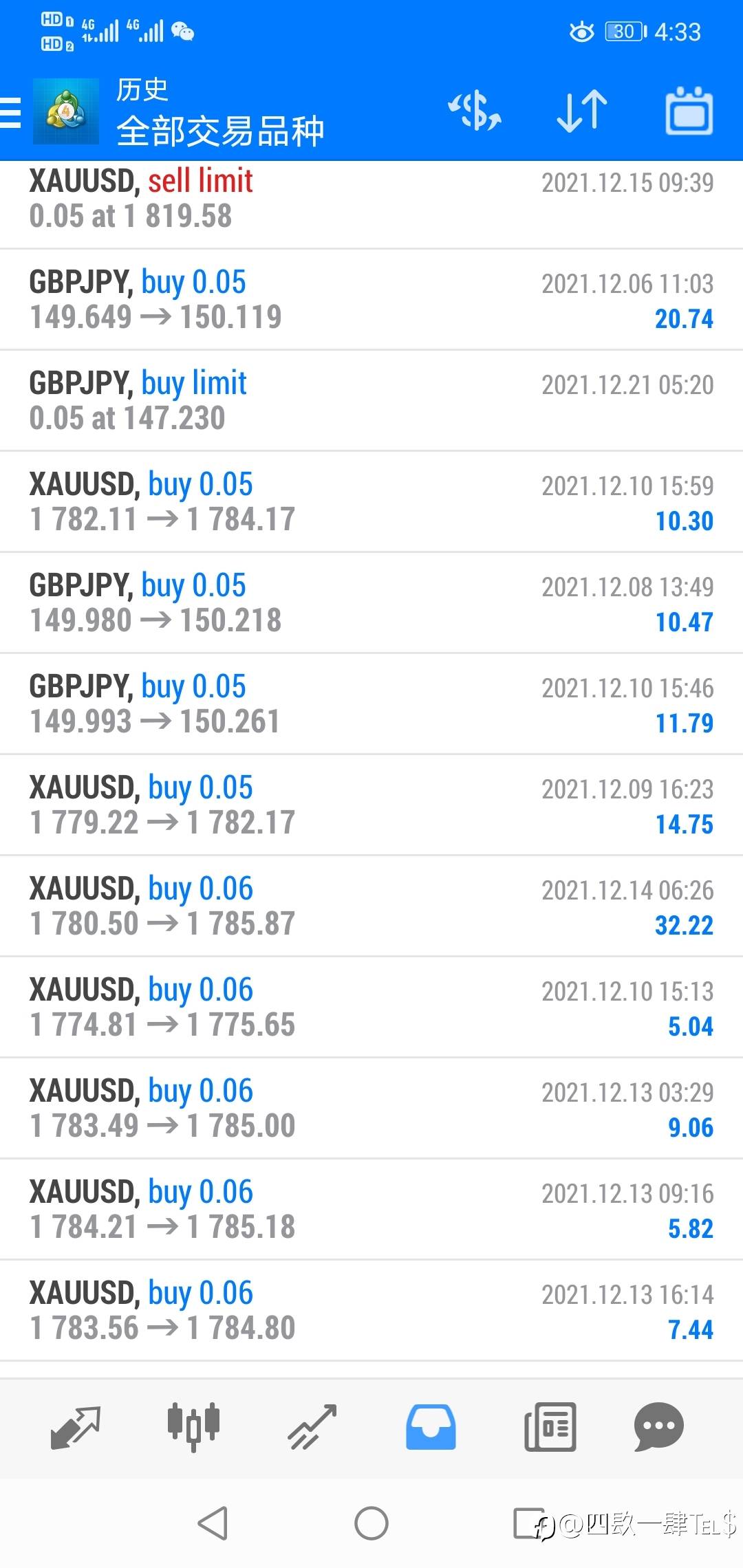
Task: Go to the system home screen
Action: pyautogui.click(x=371, y=1523)
